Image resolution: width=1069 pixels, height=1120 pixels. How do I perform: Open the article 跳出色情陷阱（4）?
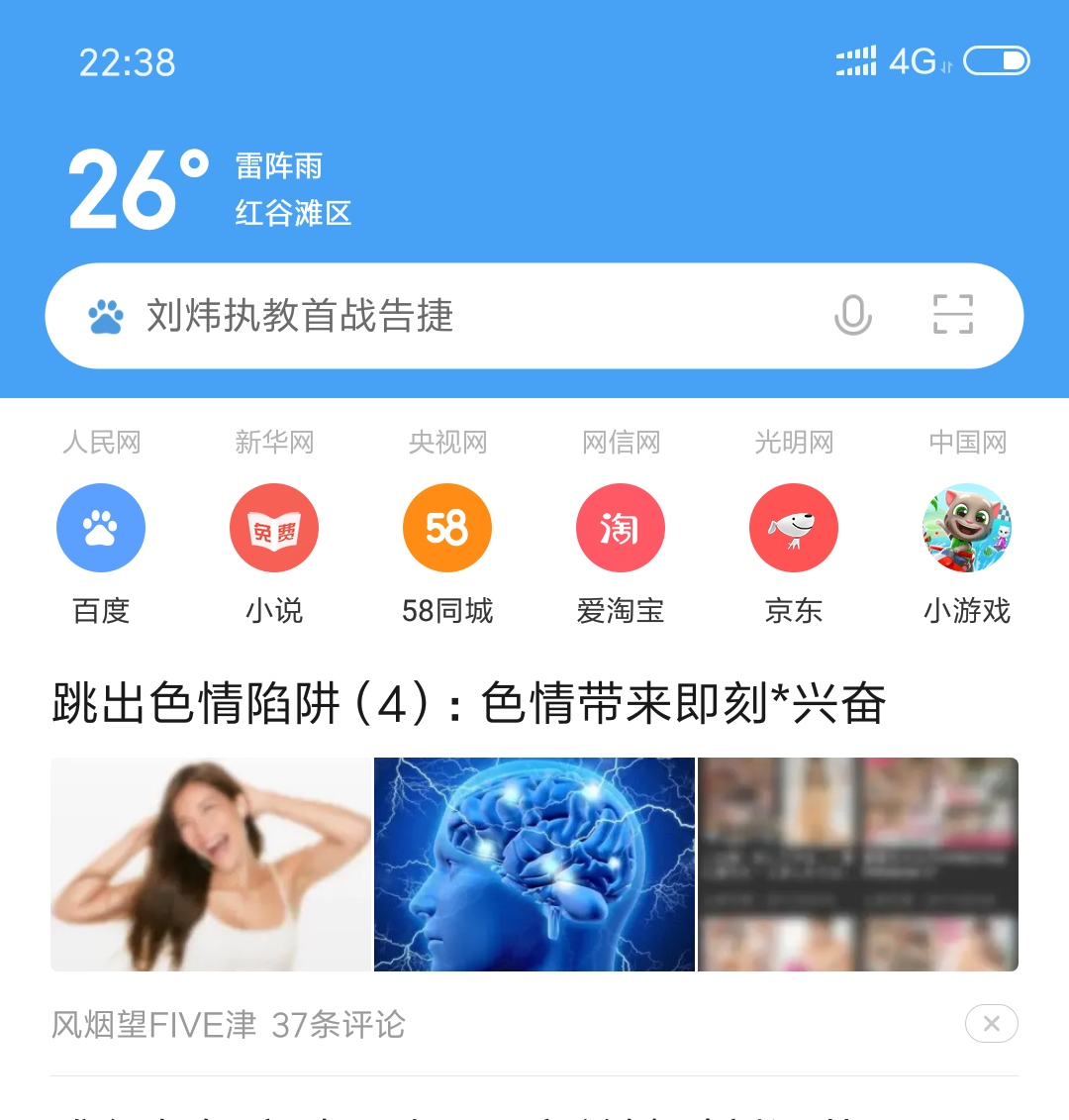[468, 705]
